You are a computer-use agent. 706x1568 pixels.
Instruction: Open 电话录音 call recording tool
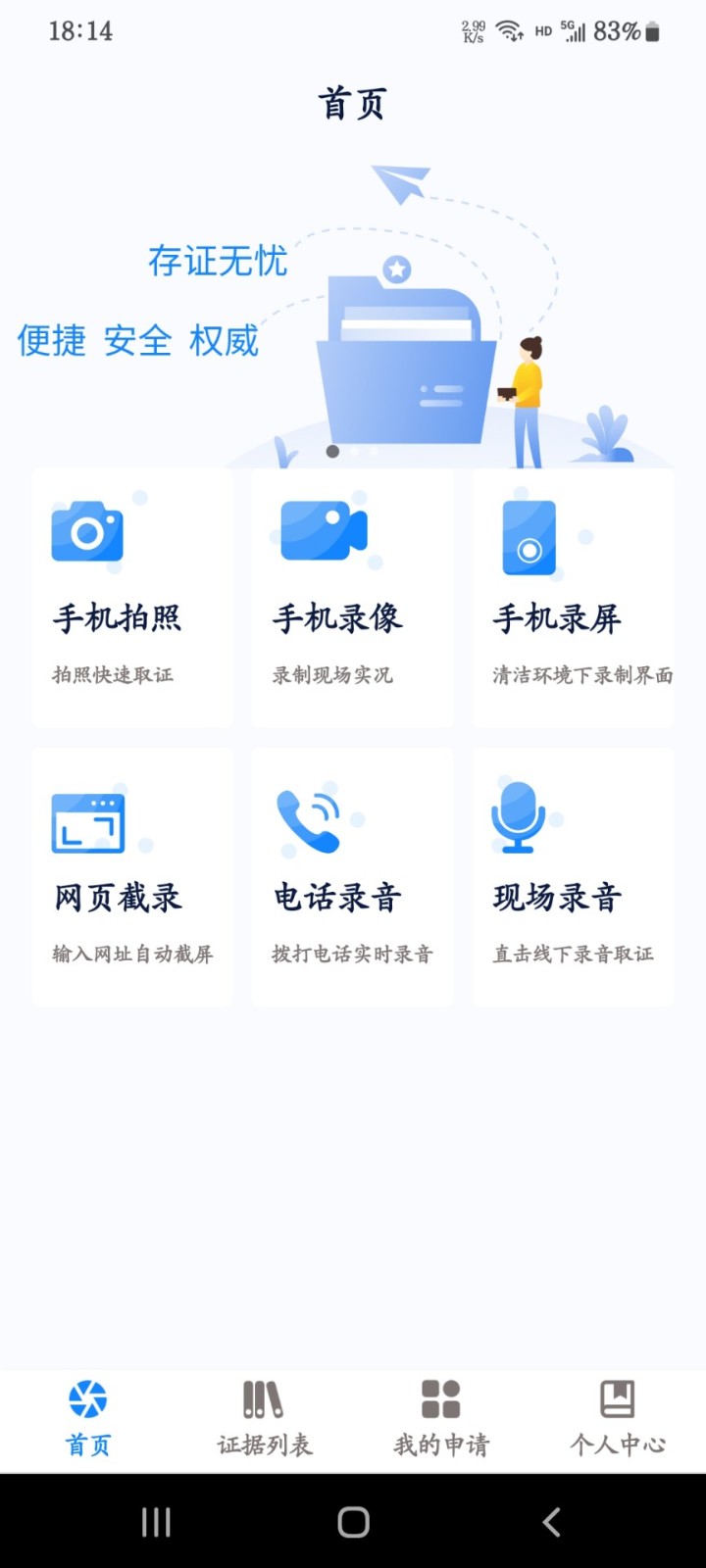pyautogui.click(x=351, y=877)
